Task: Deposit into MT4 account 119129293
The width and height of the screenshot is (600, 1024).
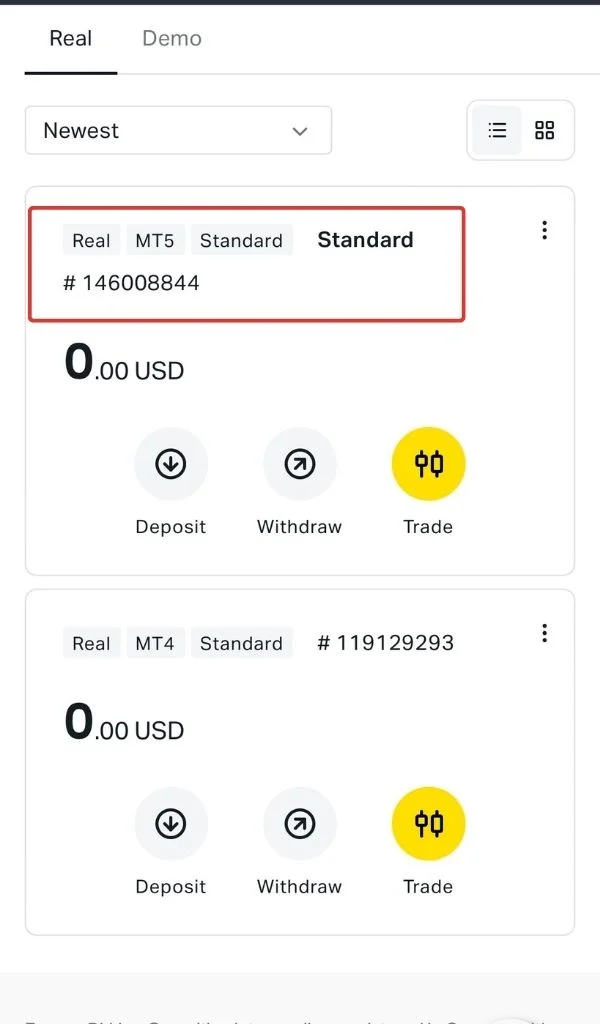Action: 171,824
